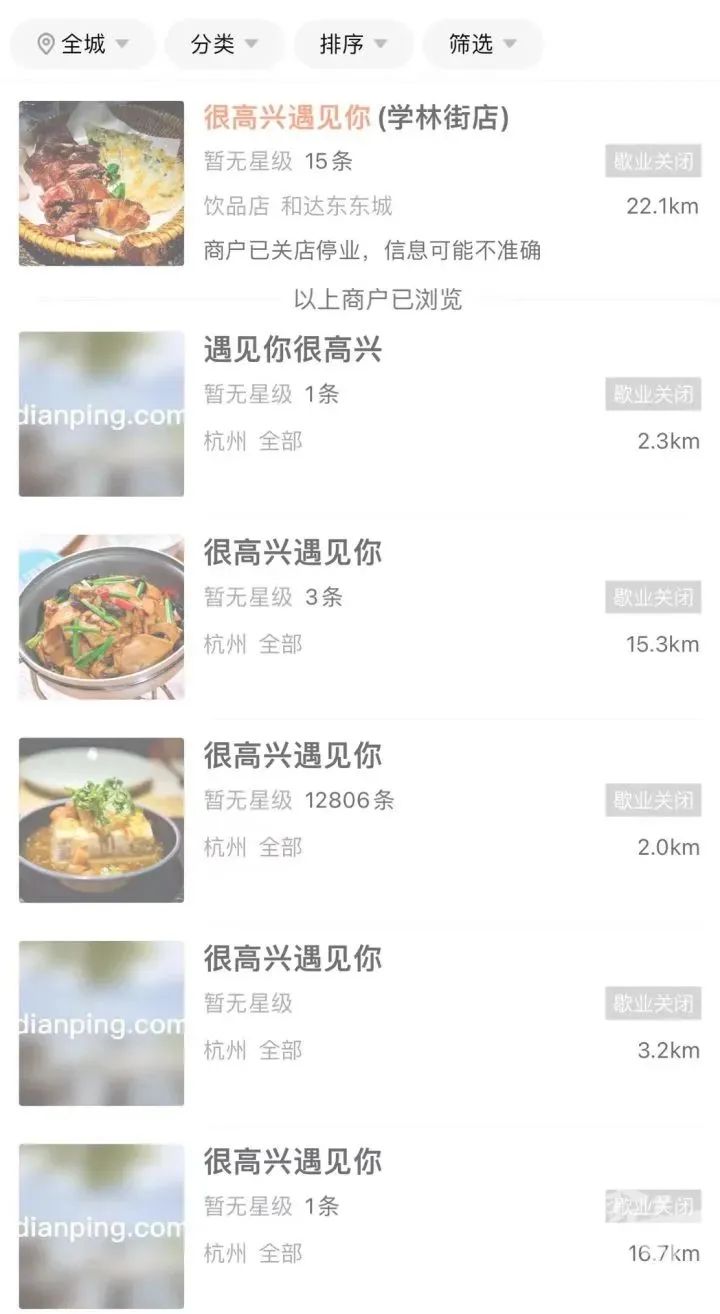Open the 全城 location dropdown
This screenshot has width=720, height=1314.
click(x=80, y=43)
